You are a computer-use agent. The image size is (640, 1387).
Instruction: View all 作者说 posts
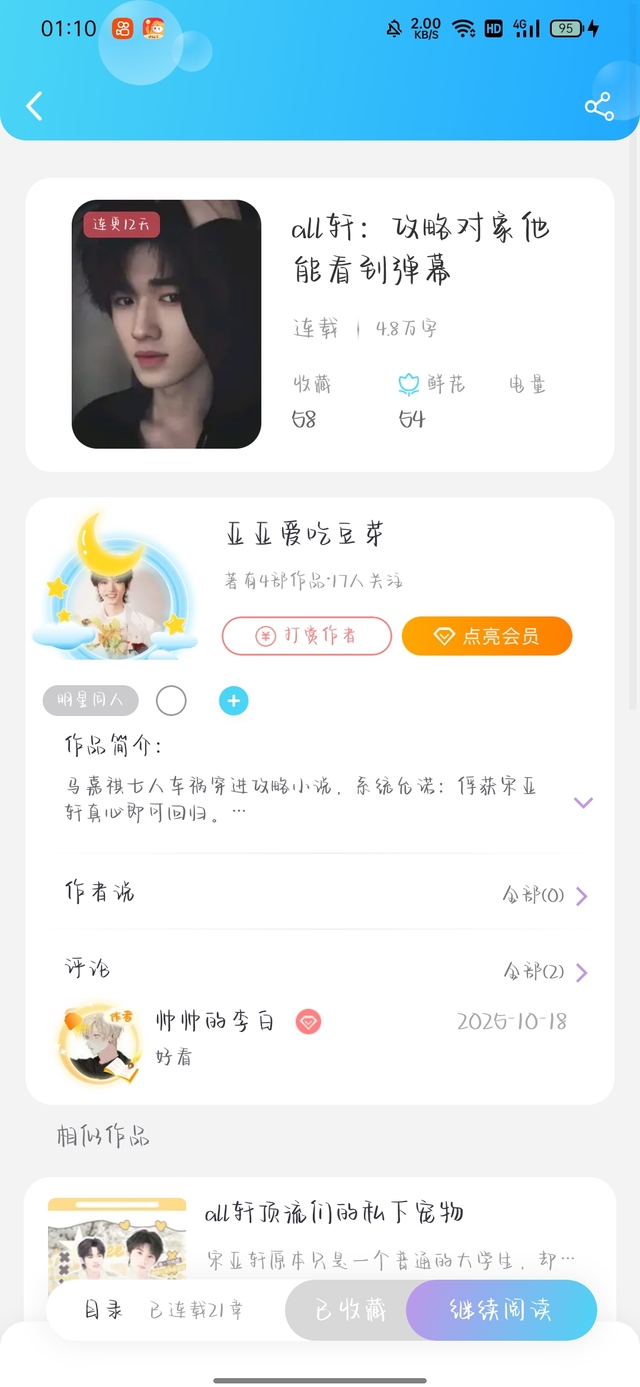click(x=545, y=895)
